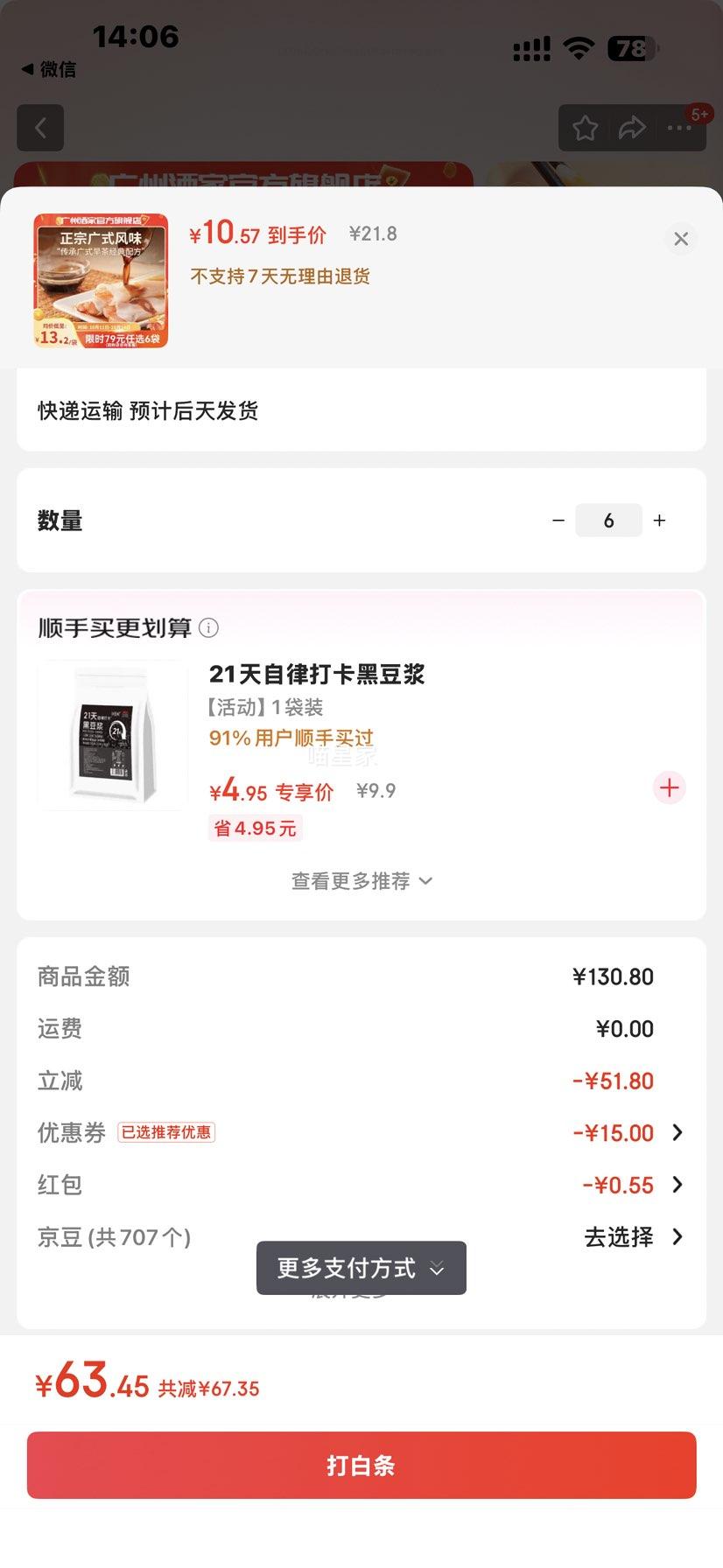This screenshot has width=723, height=1568.
Task: Tap the plus to increase quantity
Action: click(659, 520)
